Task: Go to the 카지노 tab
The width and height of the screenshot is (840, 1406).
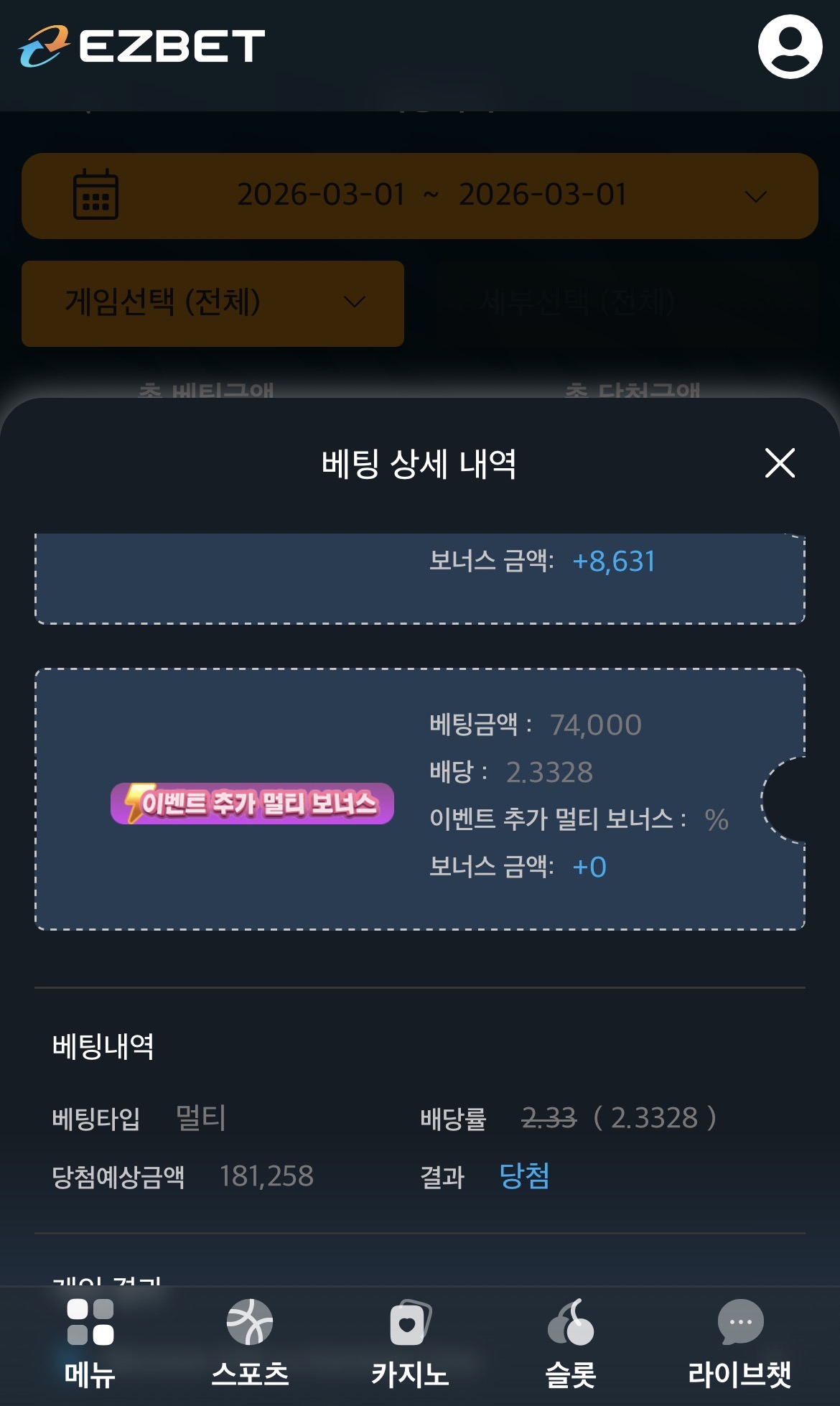Action: coord(410,1343)
